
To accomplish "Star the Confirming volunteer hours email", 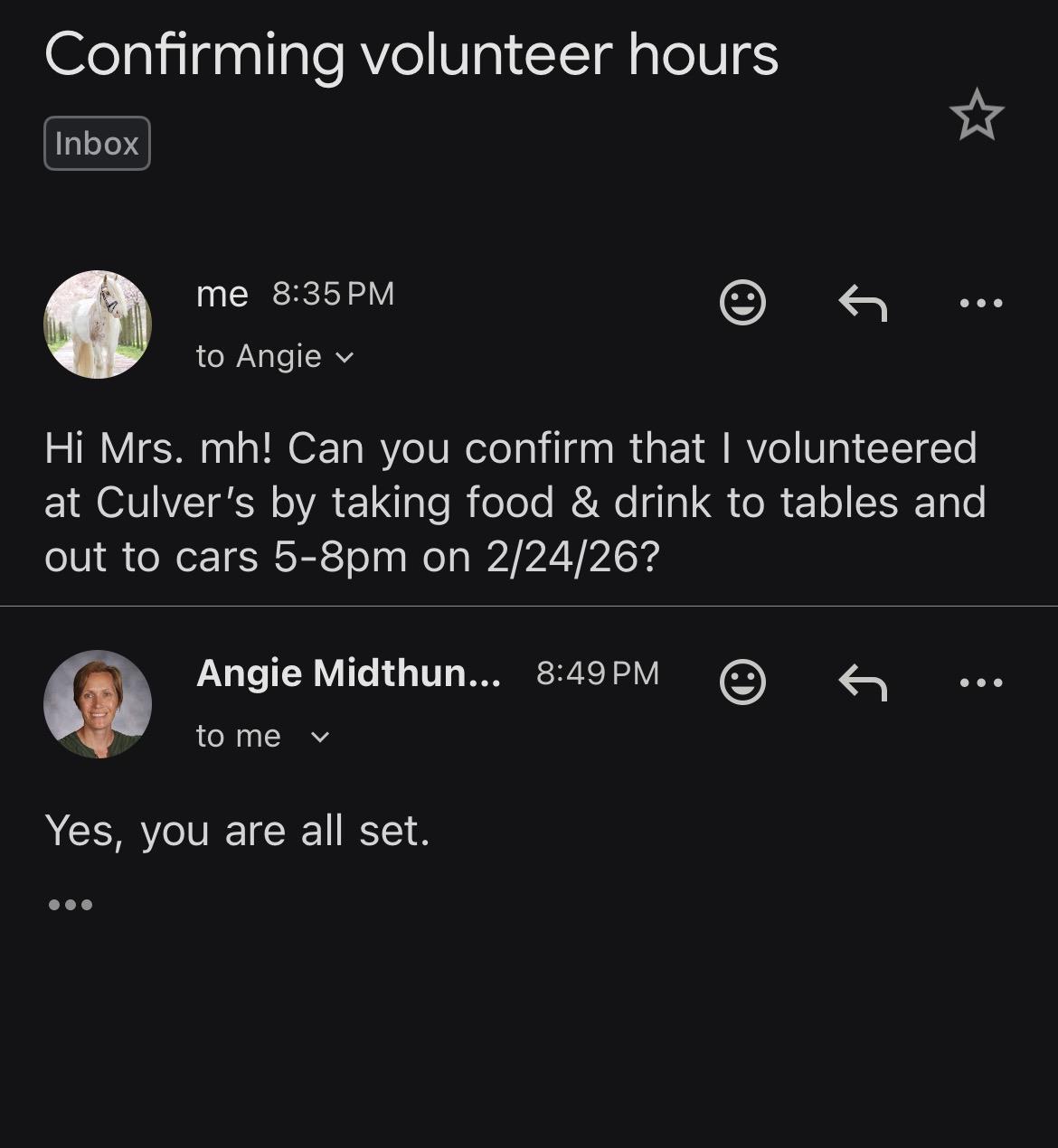I will (977, 115).
